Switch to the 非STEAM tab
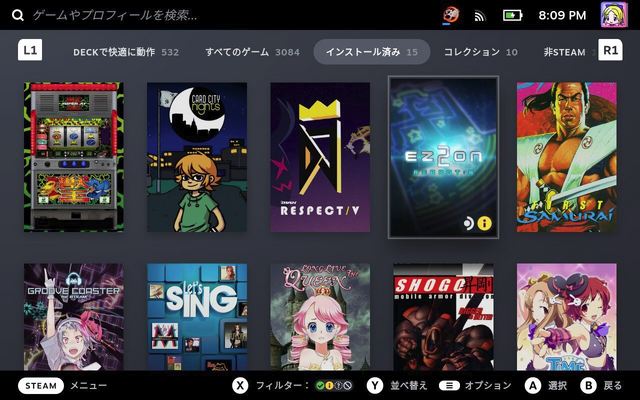This screenshot has height=400, width=640. pyautogui.click(x=567, y=52)
